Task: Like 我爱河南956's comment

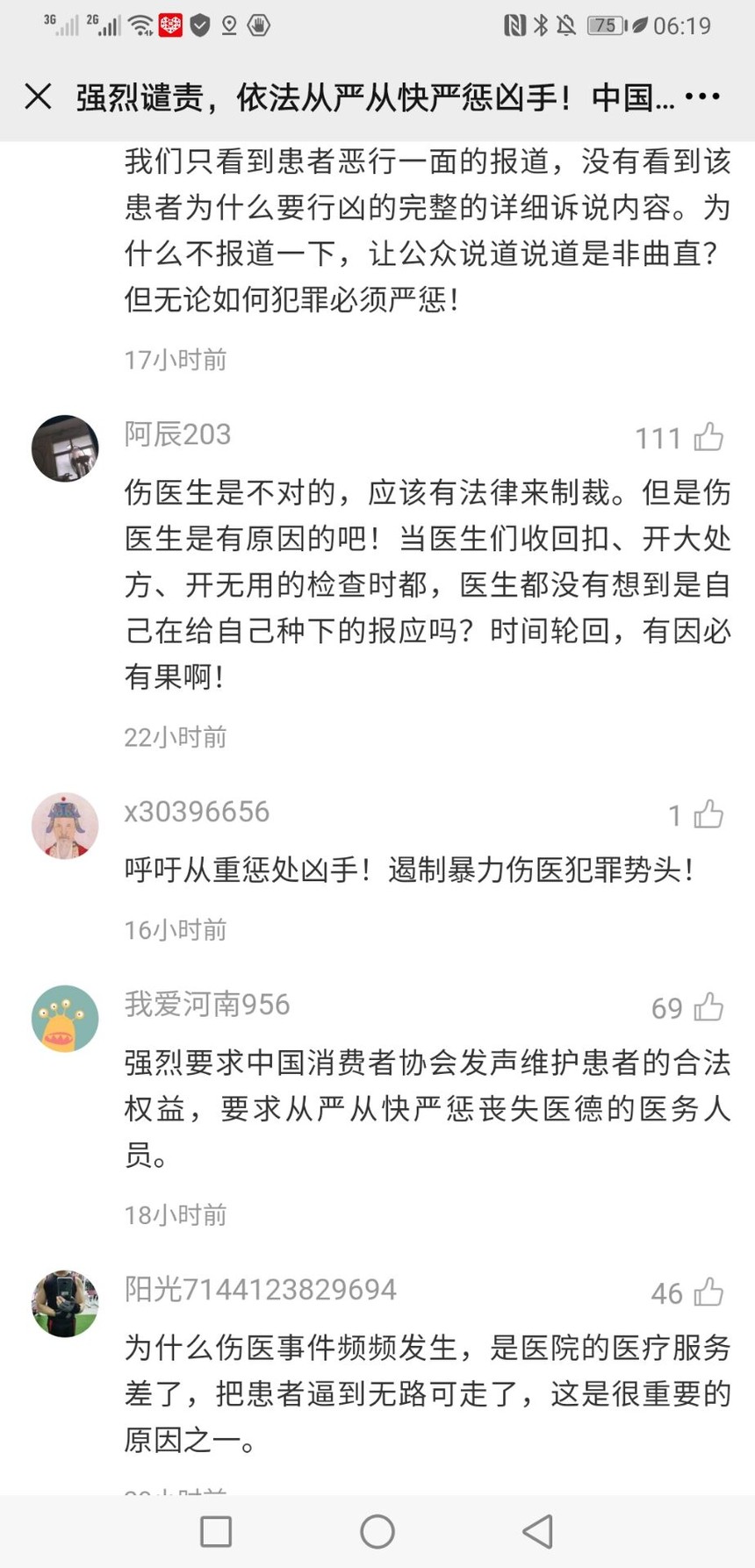Action: pyautogui.click(x=708, y=1007)
